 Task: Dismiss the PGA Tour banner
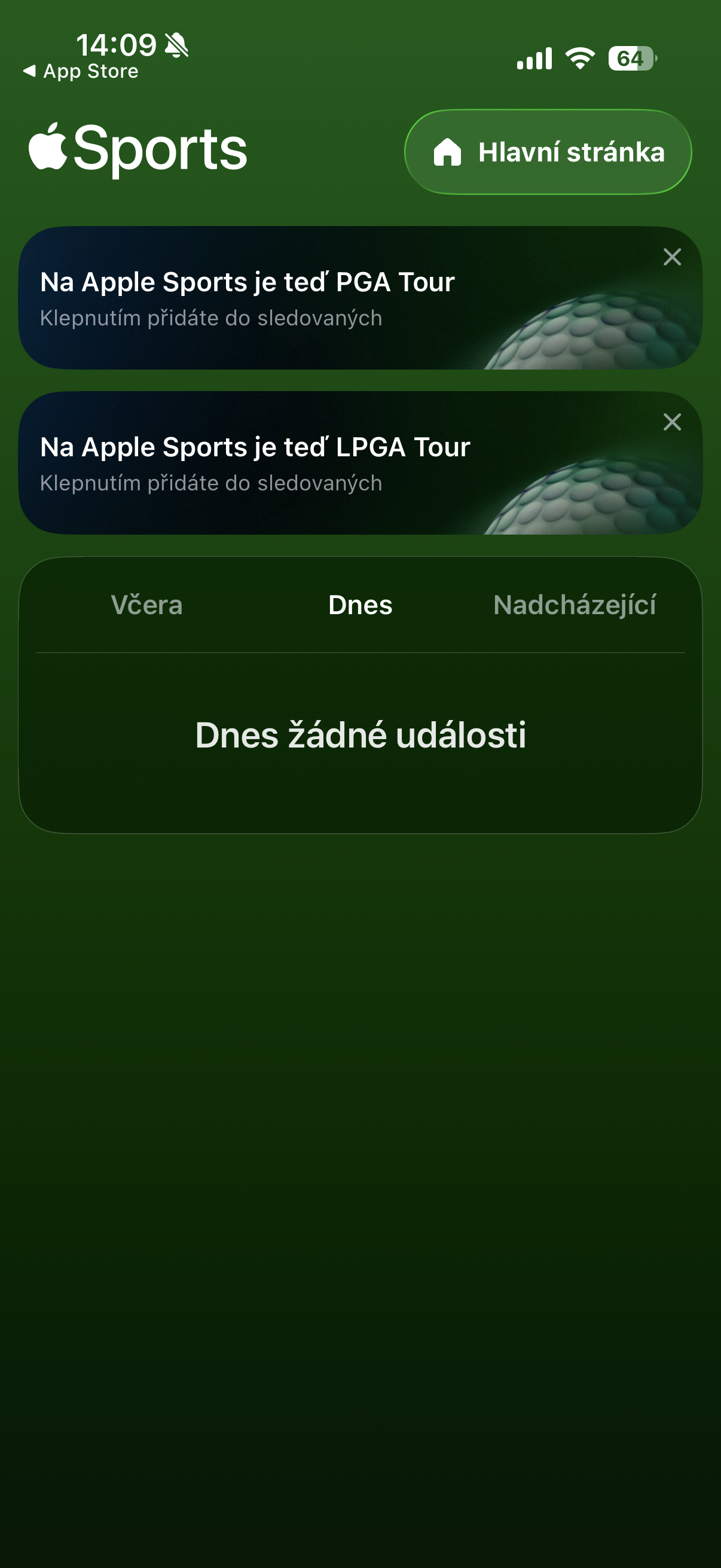(672, 258)
